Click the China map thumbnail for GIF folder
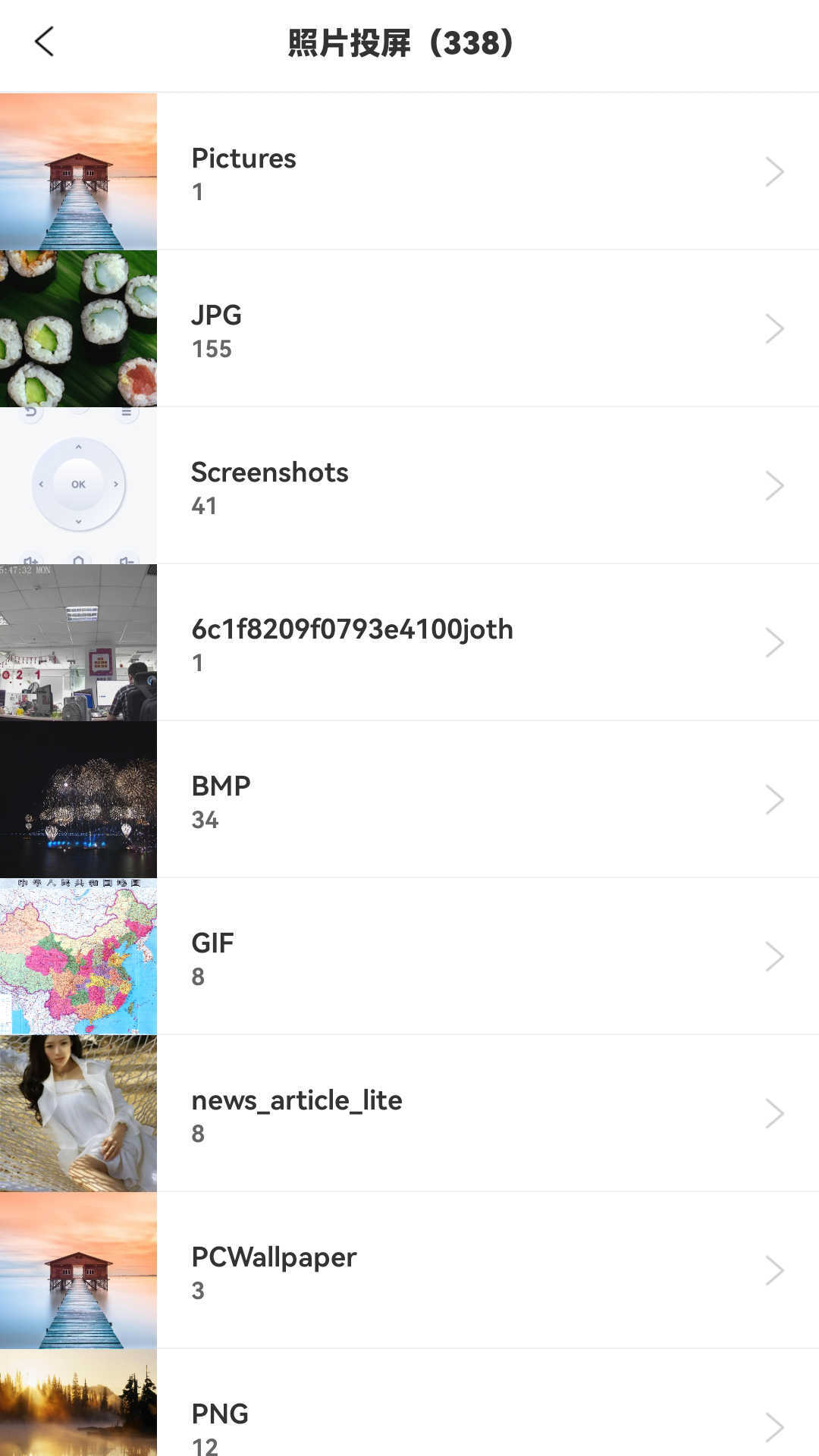Screen dimensions: 819x1456 coord(79,955)
